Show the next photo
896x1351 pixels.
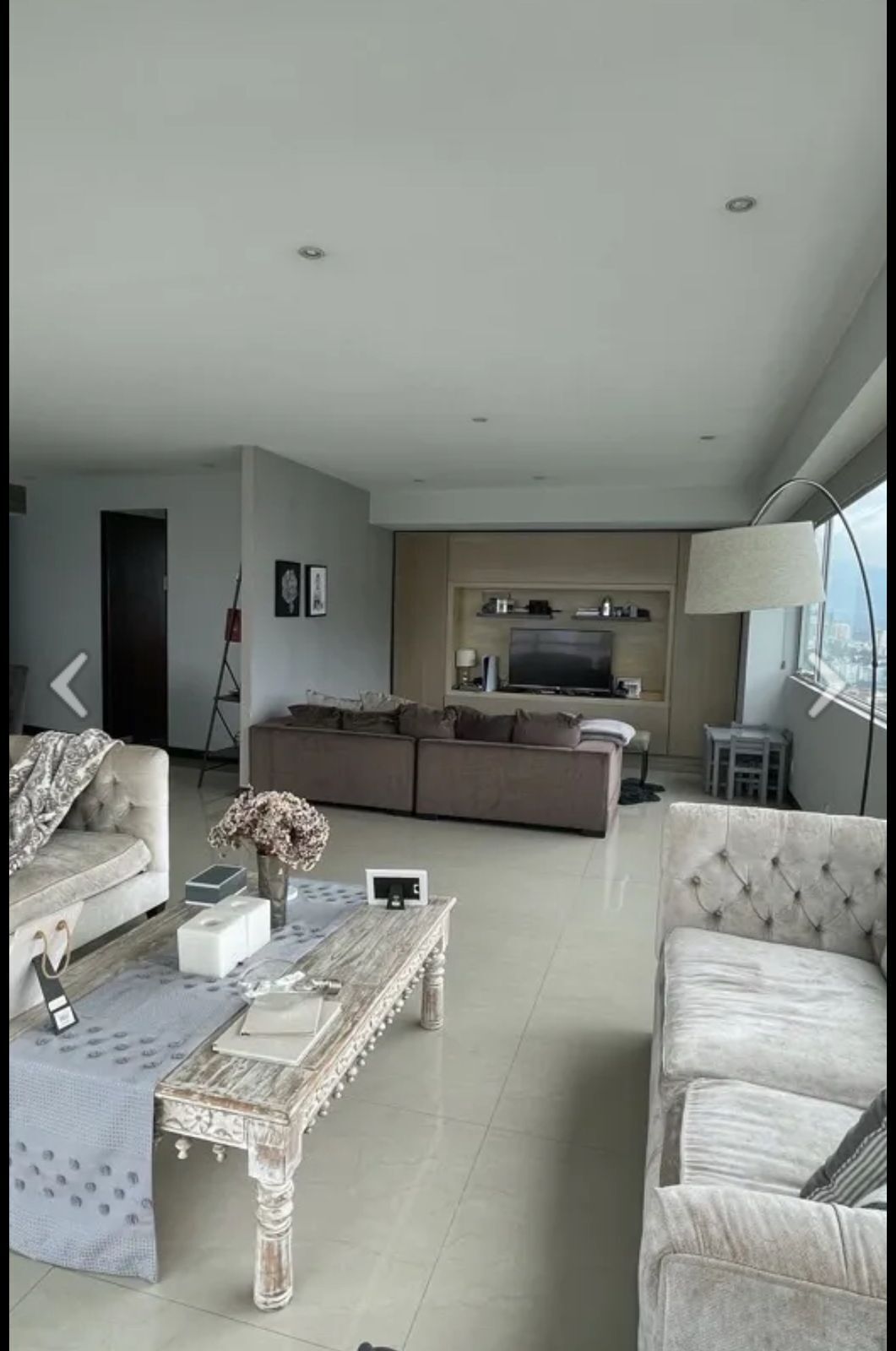coord(828,684)
